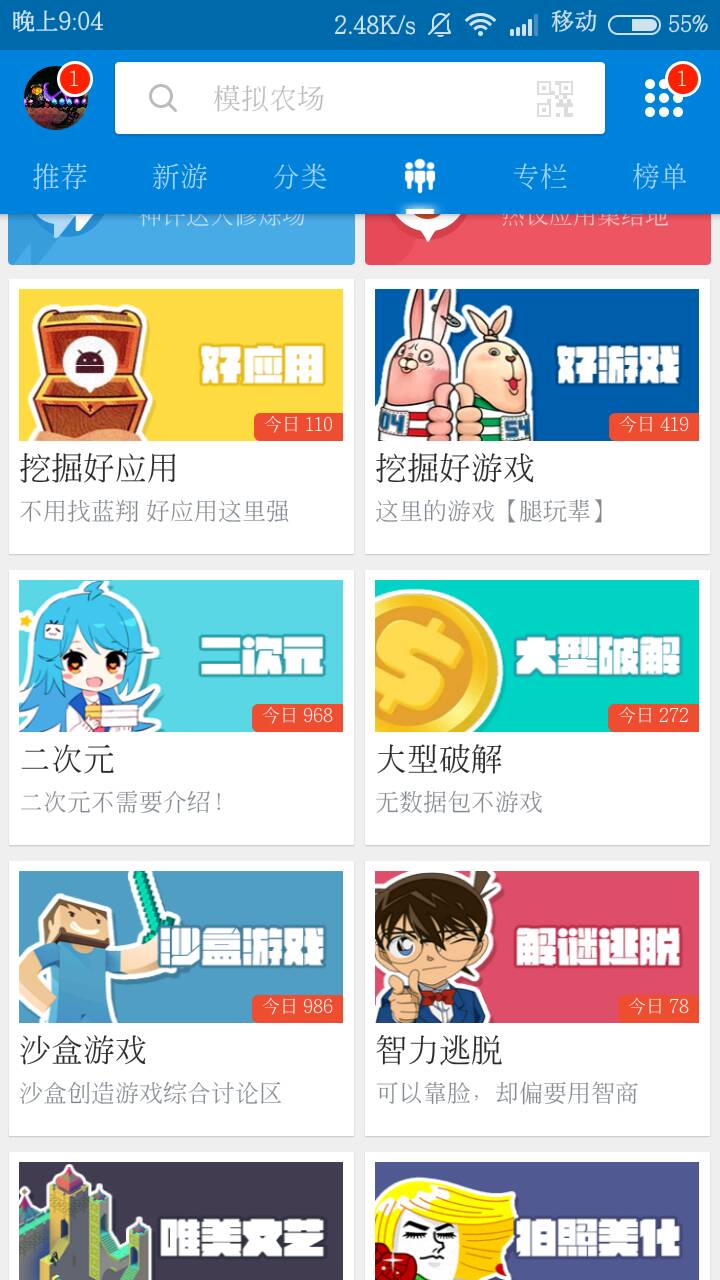Enter the 二次元 board
This screenshot has height=1280, width=720.
181,706
